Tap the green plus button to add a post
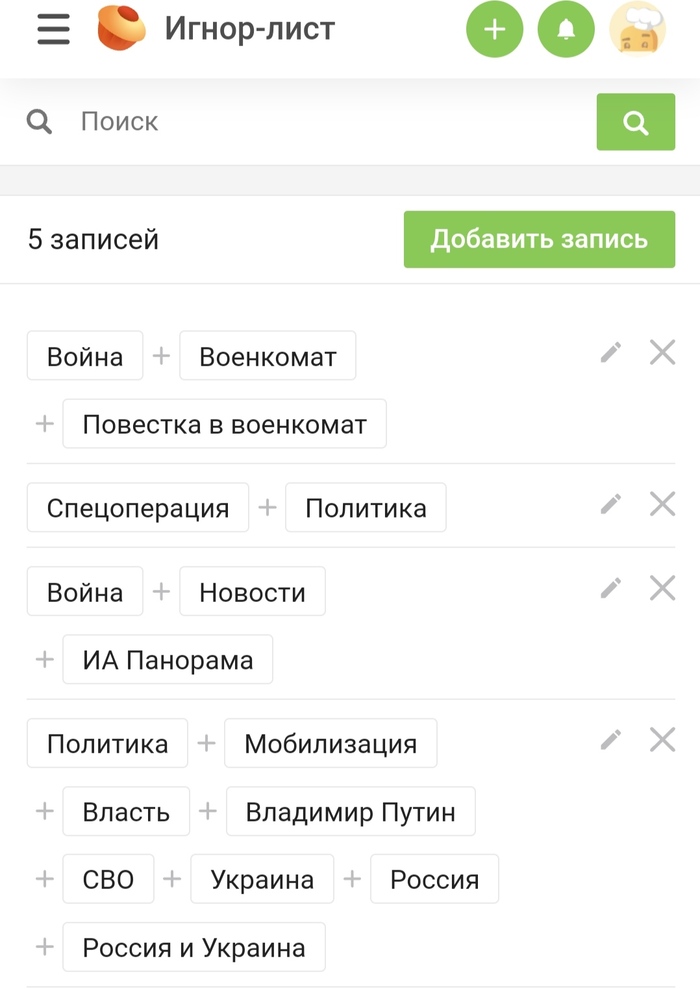Screen dimensions: 700x989 [494, 29]
